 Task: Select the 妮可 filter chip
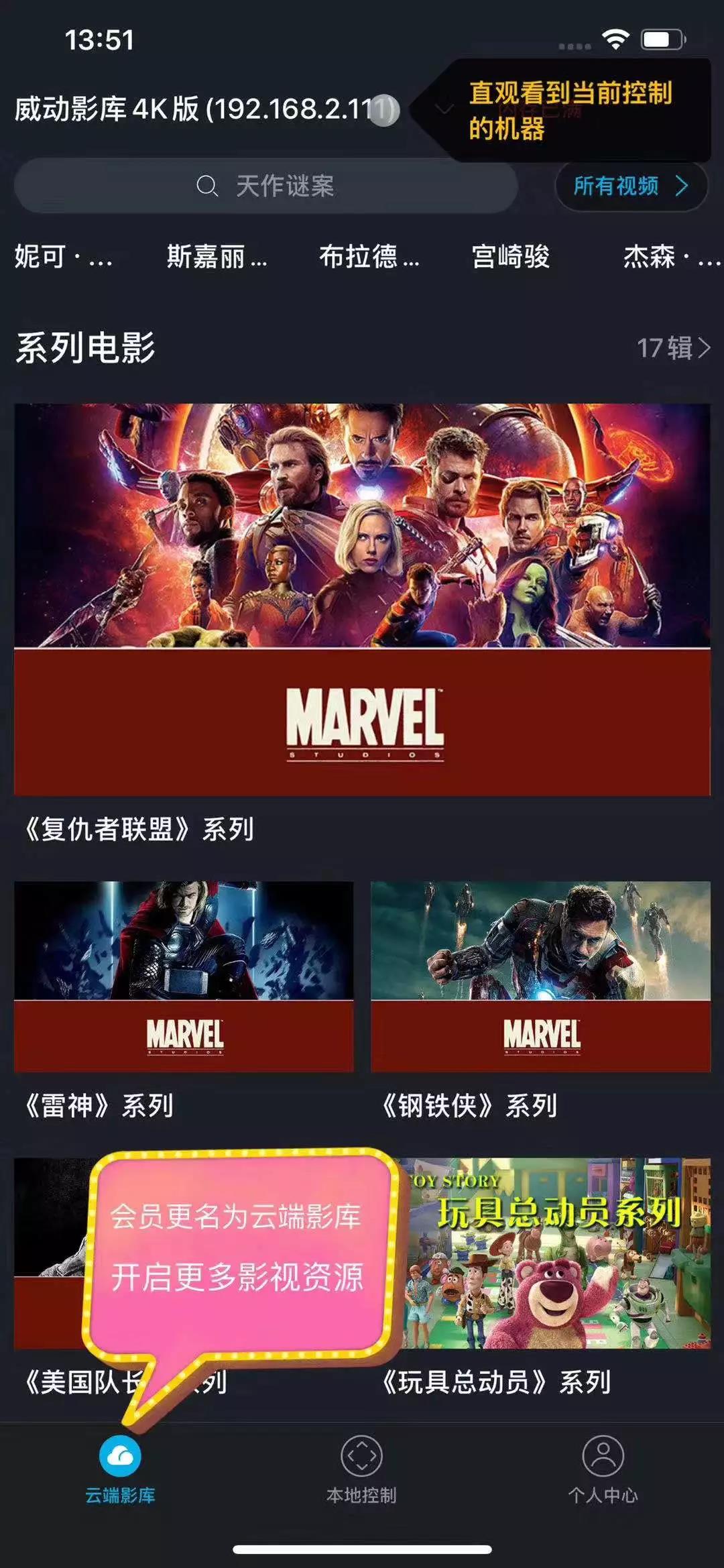pos(63,257)
